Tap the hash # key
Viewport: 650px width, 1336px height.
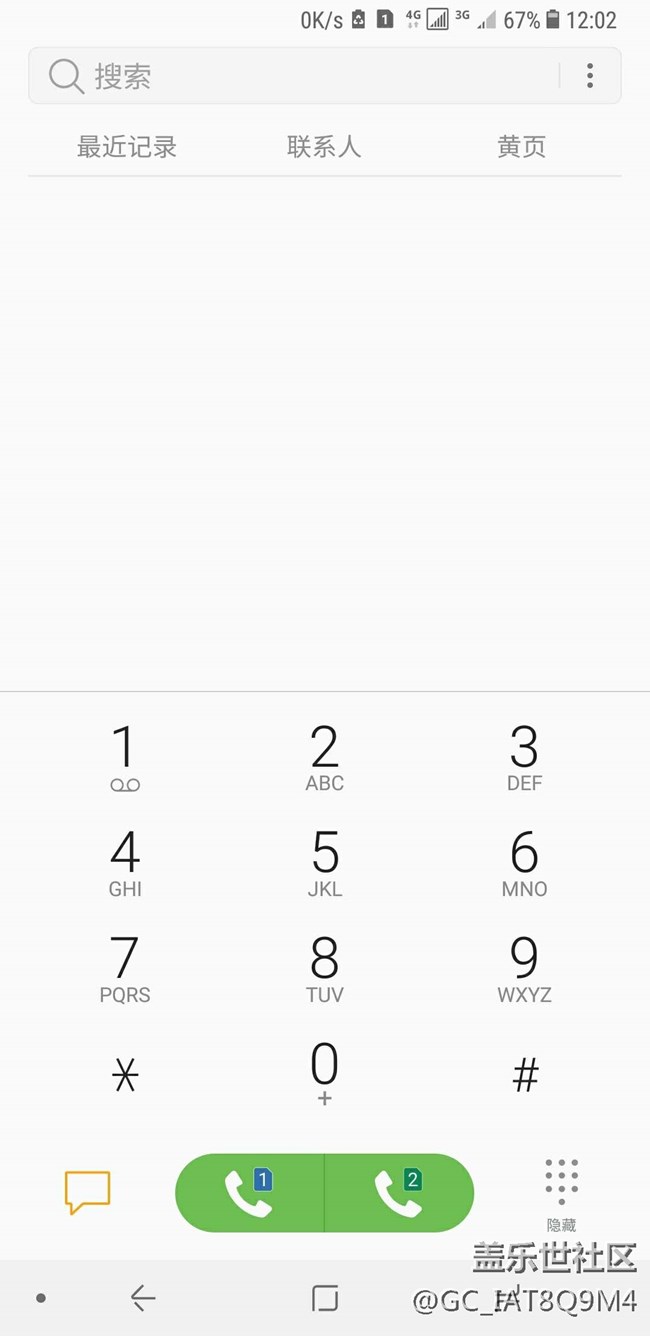[524, 1075]
